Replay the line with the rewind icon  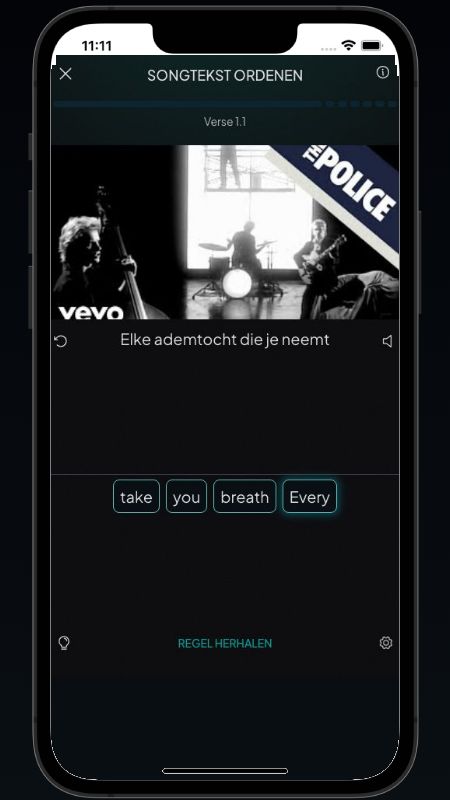click(60, 341)
